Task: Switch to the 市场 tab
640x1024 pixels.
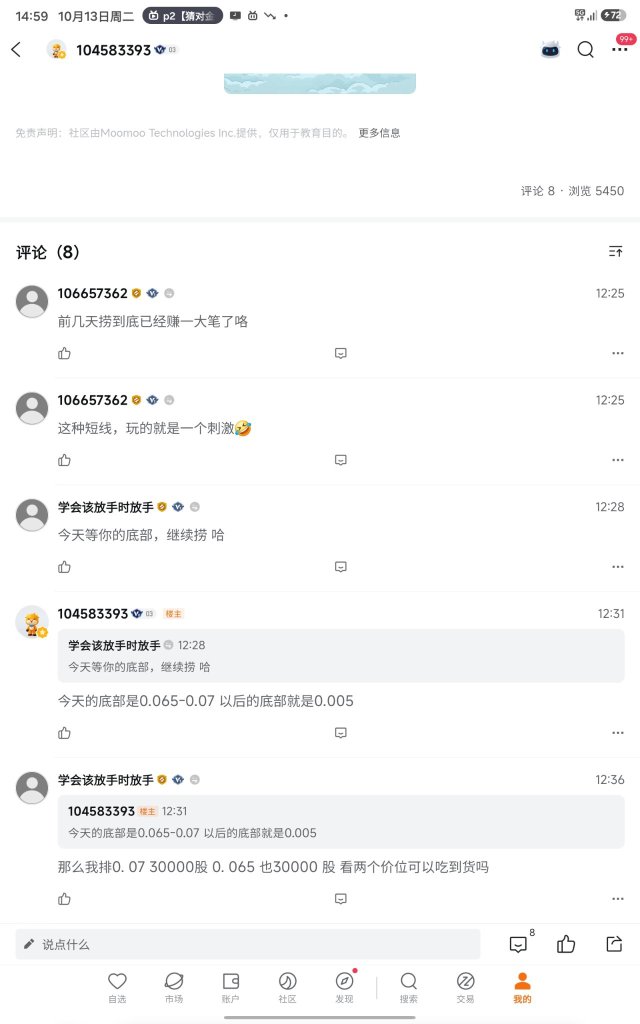Action: [x=174, y=987]
